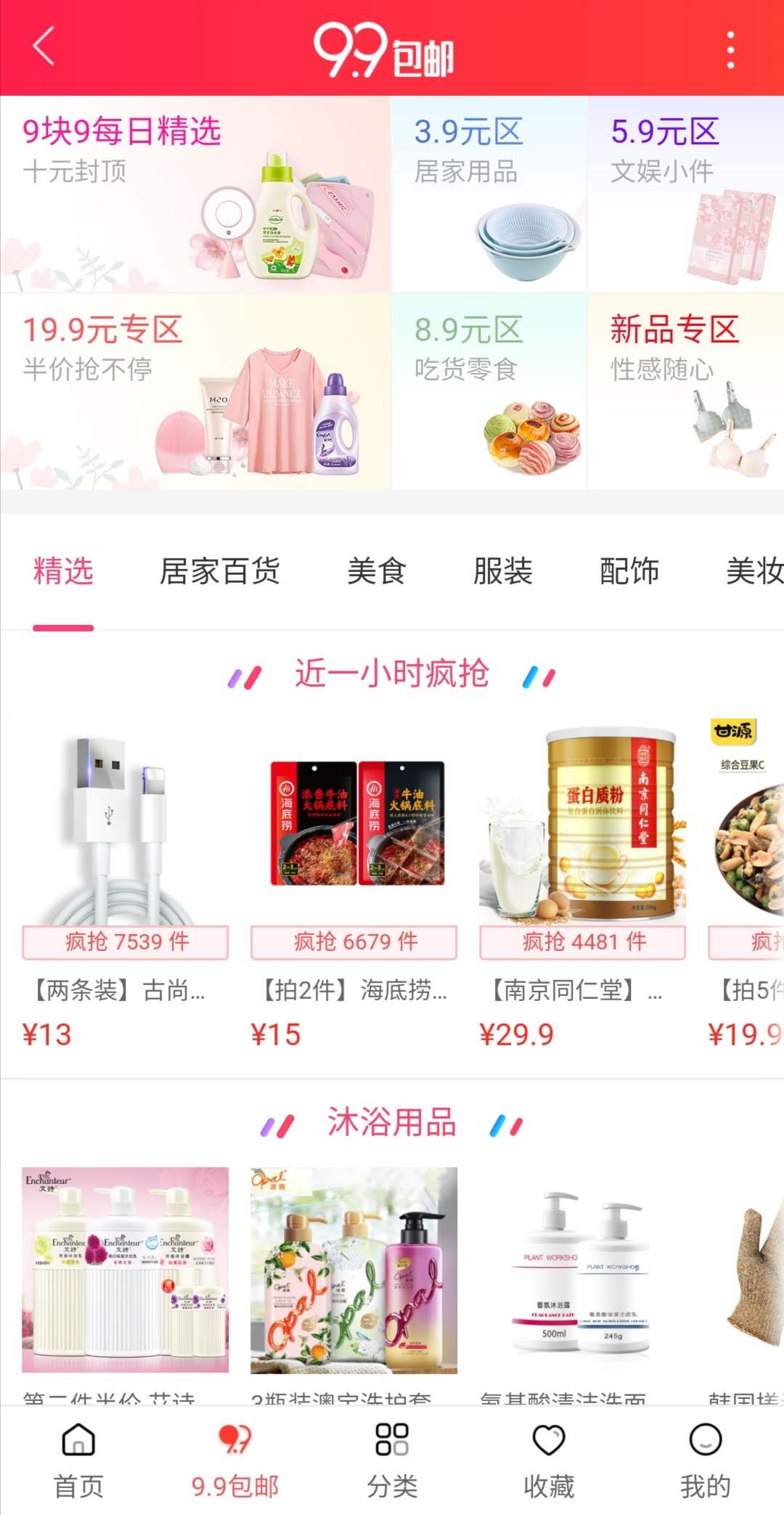Open the three-dot overflow menu
Viewport: 784px width, 1515px height.
click(x=730, y=49)
